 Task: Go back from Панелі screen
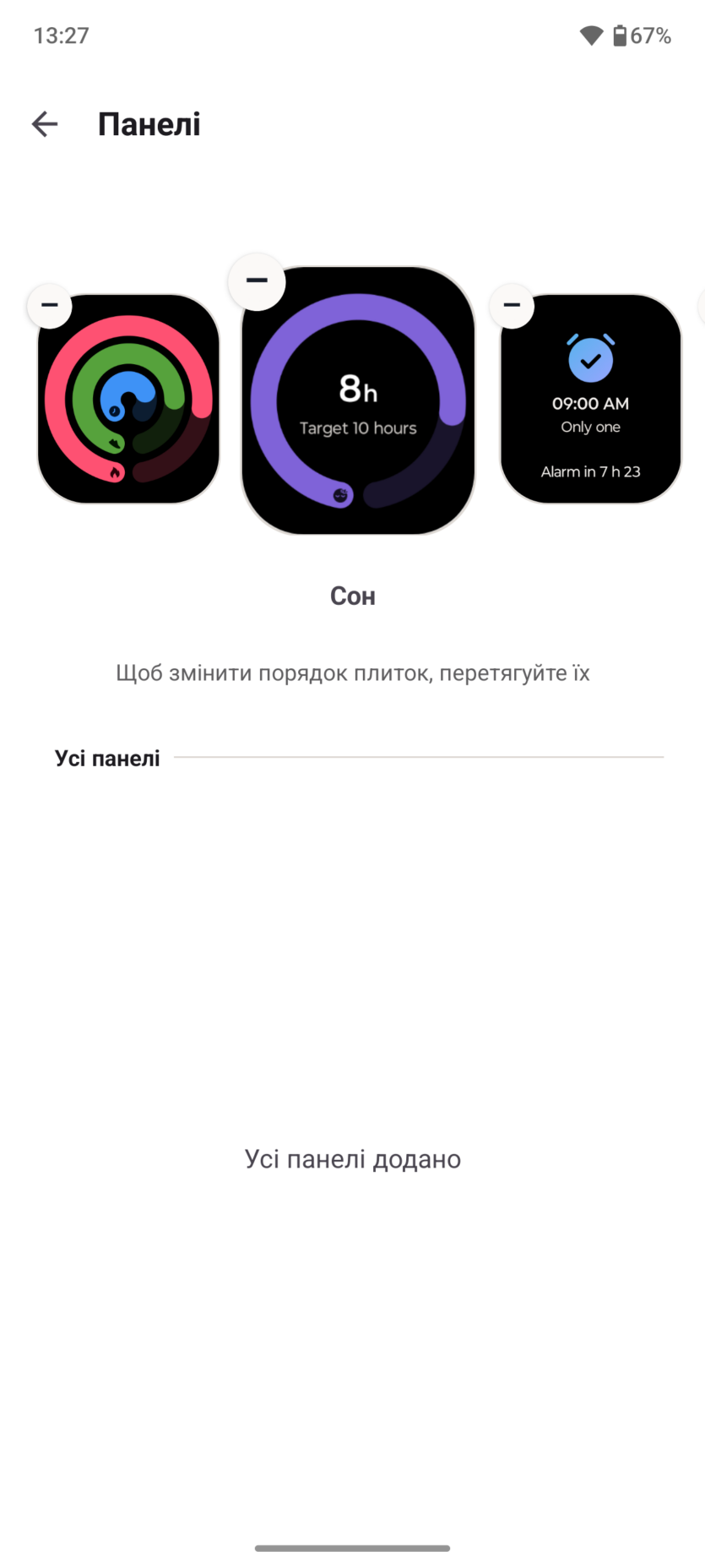tap(45, 124)
